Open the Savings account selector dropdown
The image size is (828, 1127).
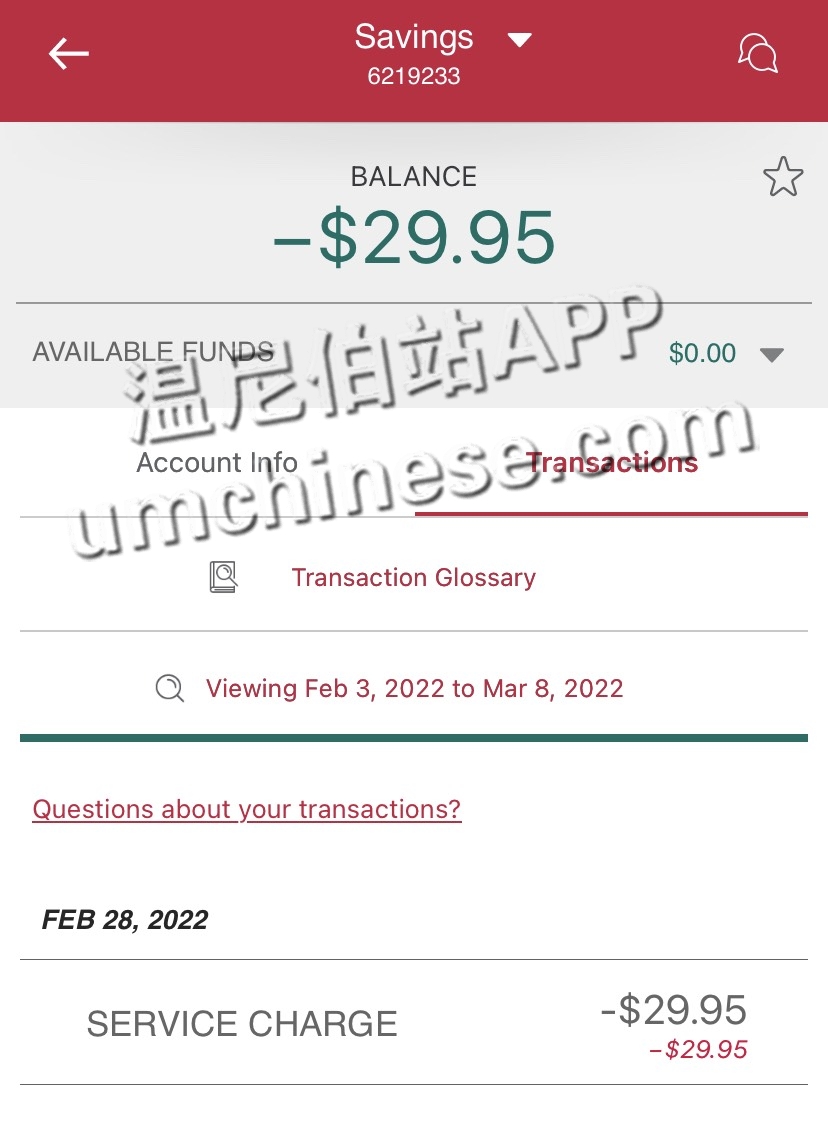(x=519, y=40)
